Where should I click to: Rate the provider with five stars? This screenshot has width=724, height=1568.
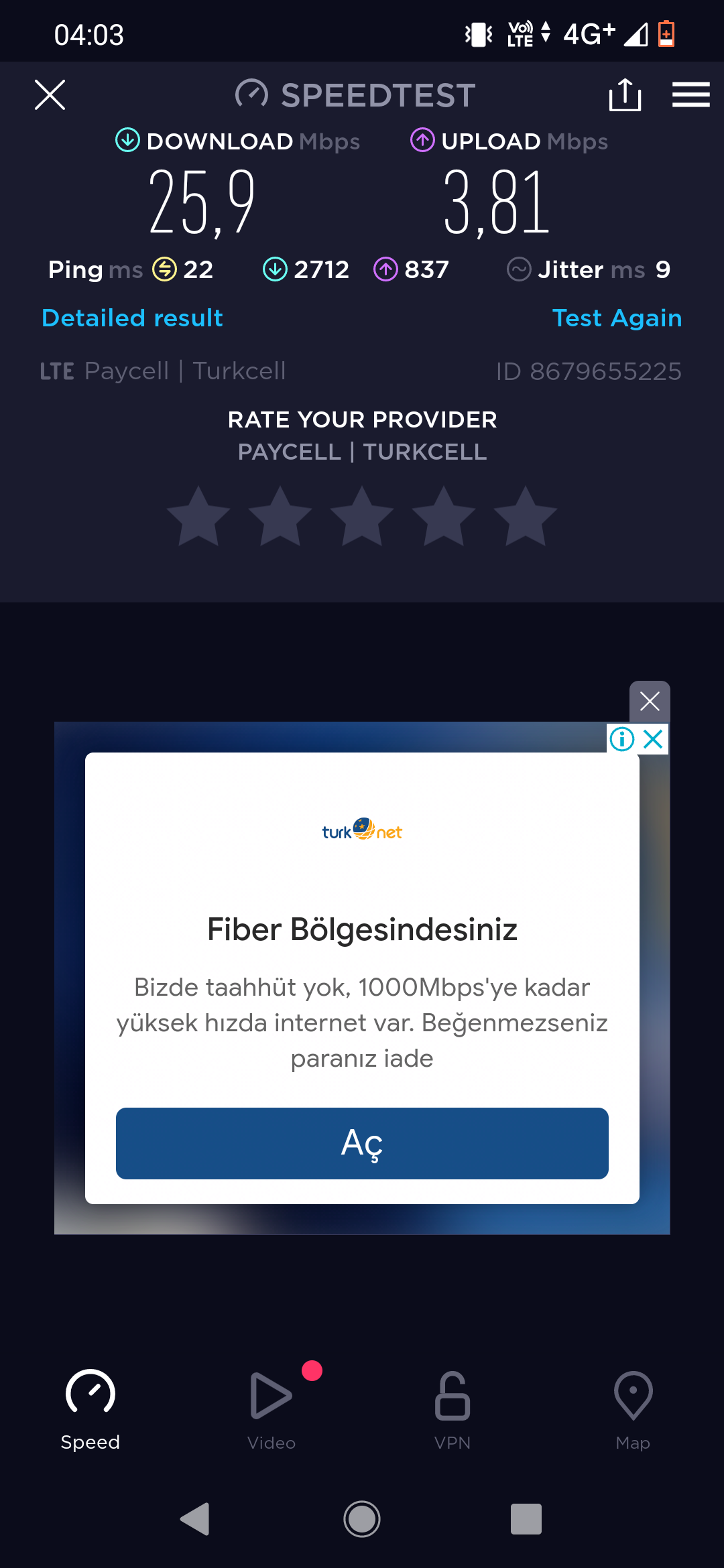[x=526, y=516]
